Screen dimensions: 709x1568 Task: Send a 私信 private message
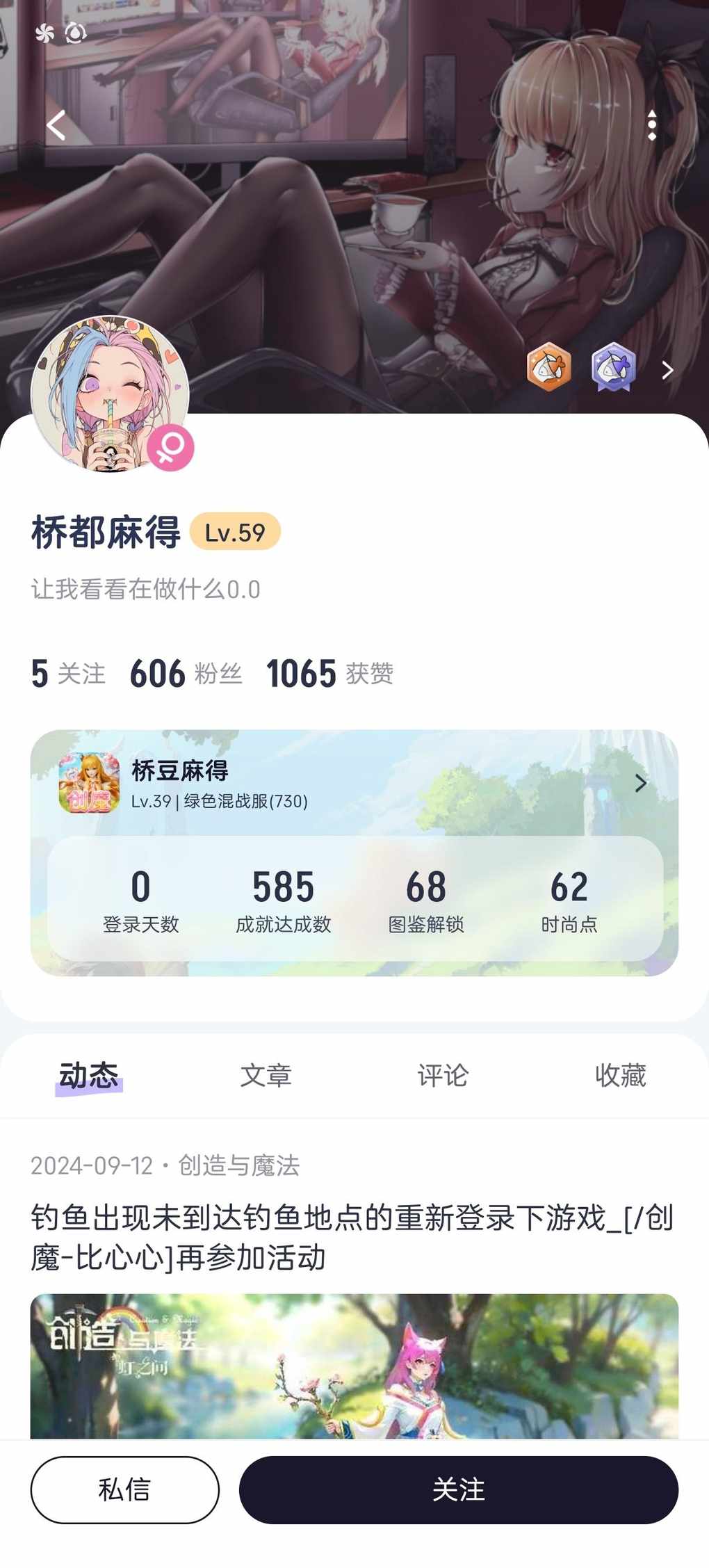tap(125, 1489)
